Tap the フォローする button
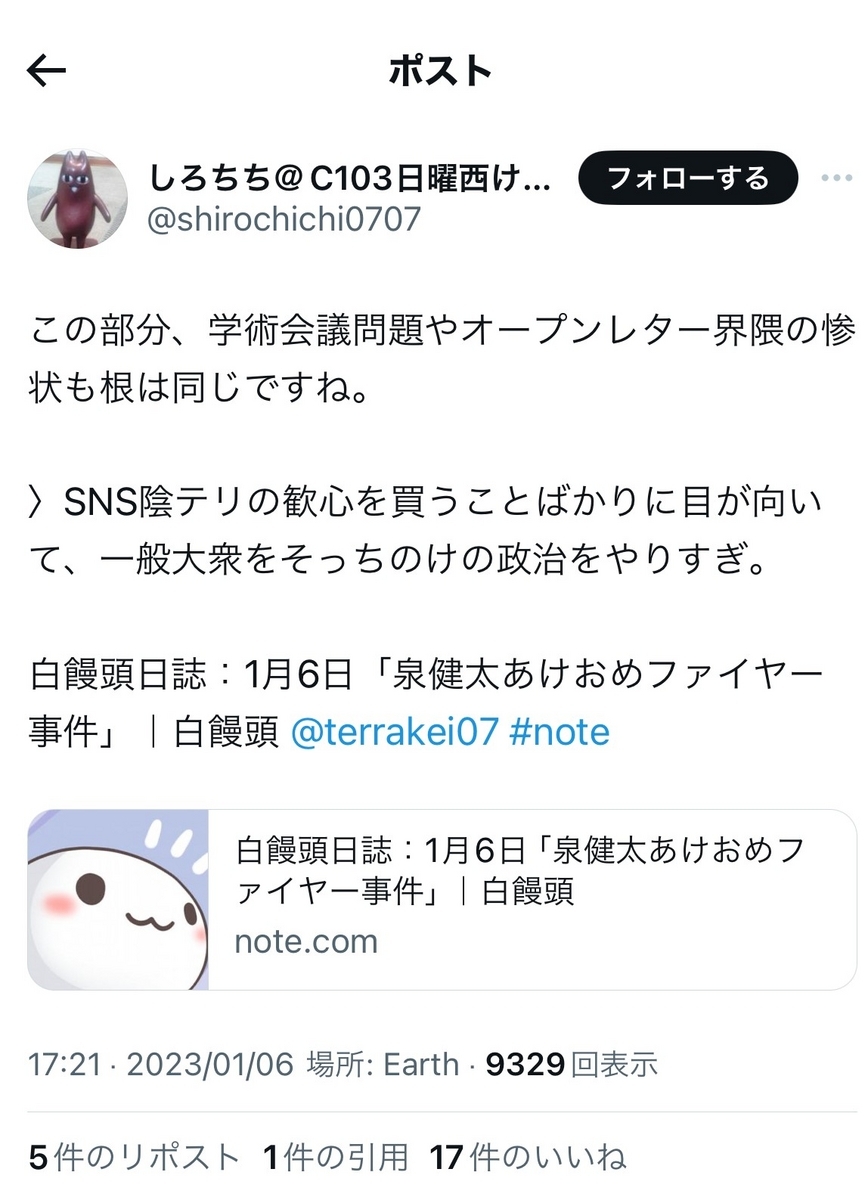This screenshot has width=868, height=1200. coord(688,178)
